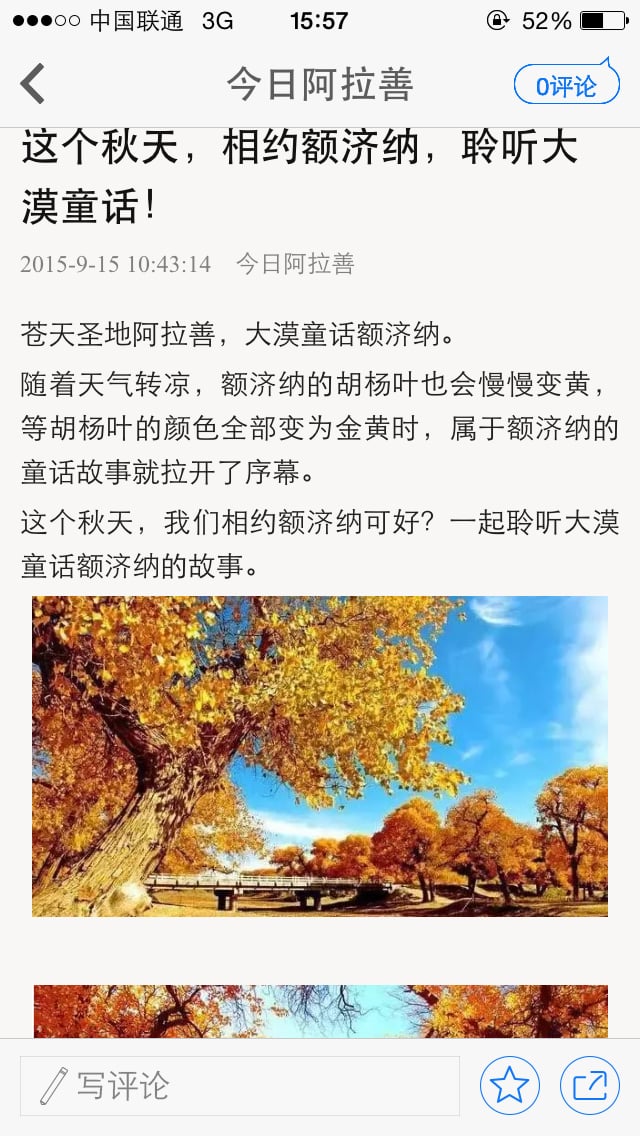This screenshot has height=1136, width=640.
Task: Go back from the article
Action: pos(33,84)
